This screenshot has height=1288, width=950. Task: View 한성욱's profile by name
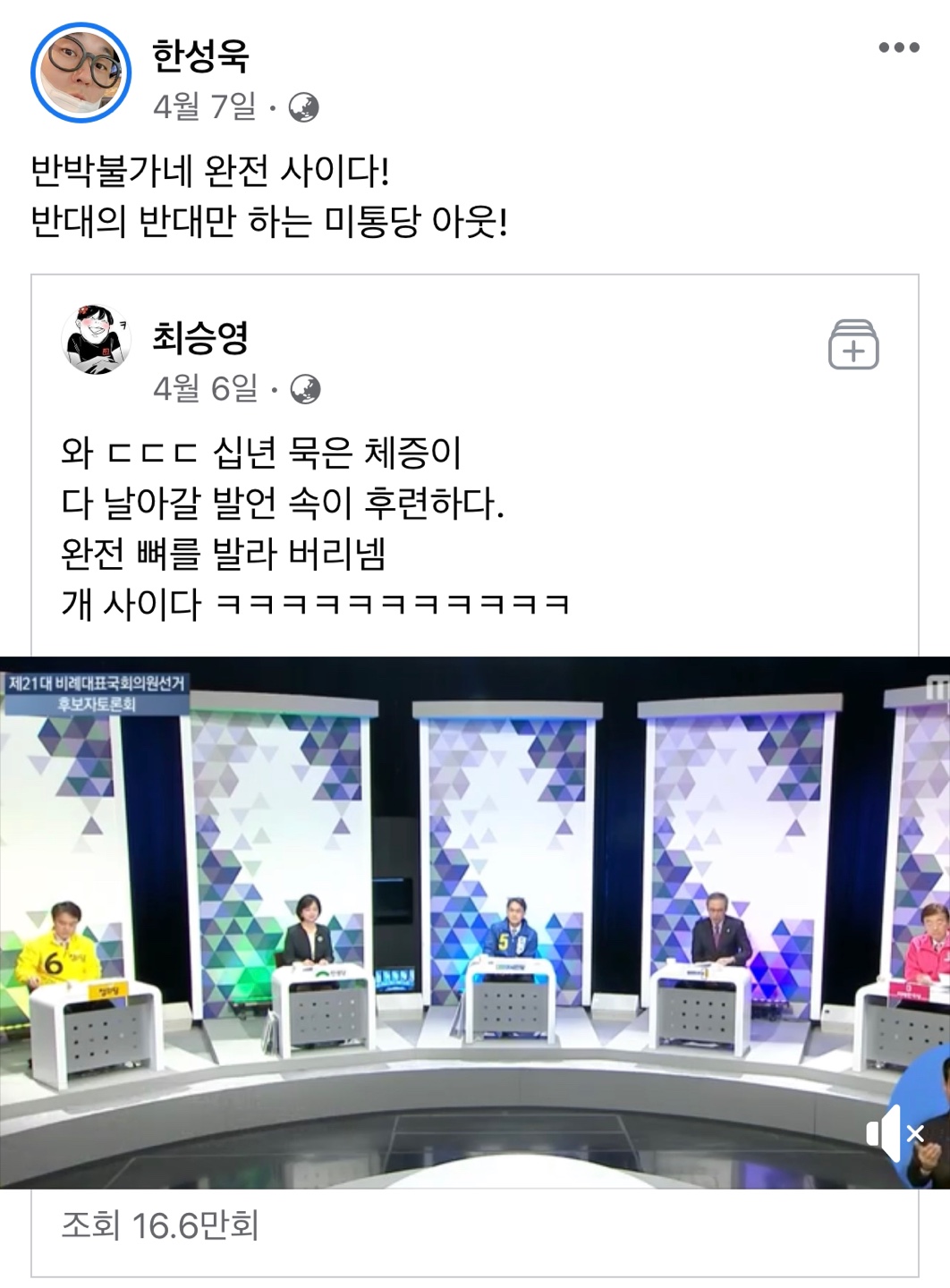click(x=200, y=55)
